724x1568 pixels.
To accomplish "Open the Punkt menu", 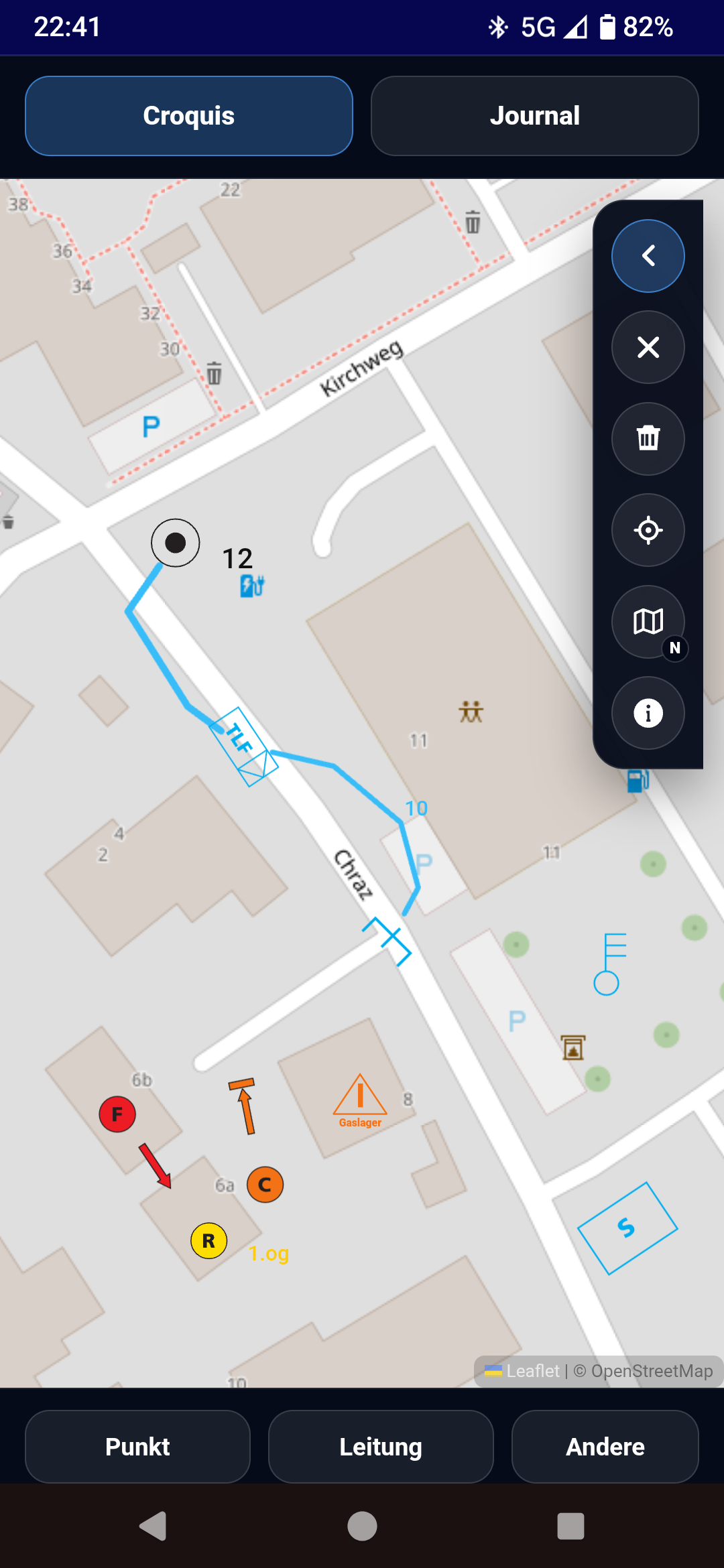I will (x=137, y=1447).
